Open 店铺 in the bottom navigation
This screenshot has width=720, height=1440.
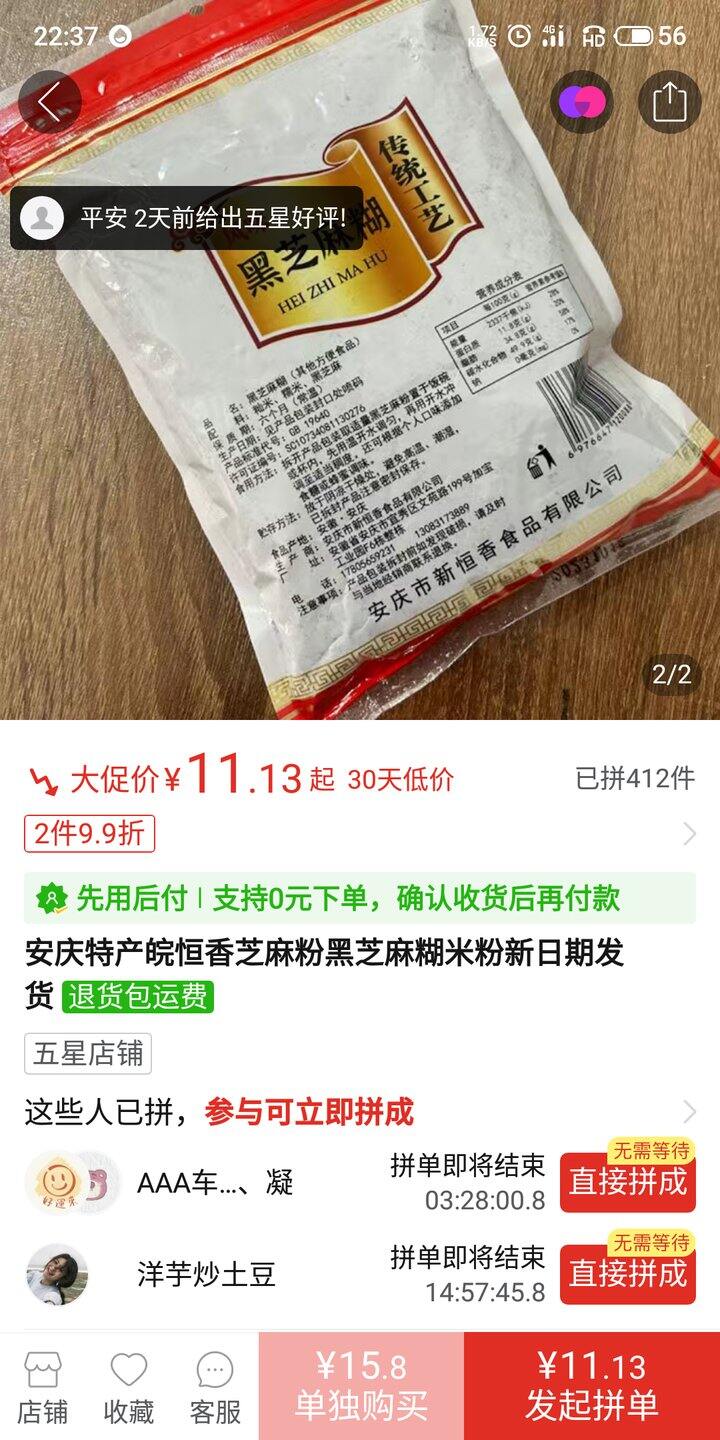pyautogui.click(x=41, y=1385)
